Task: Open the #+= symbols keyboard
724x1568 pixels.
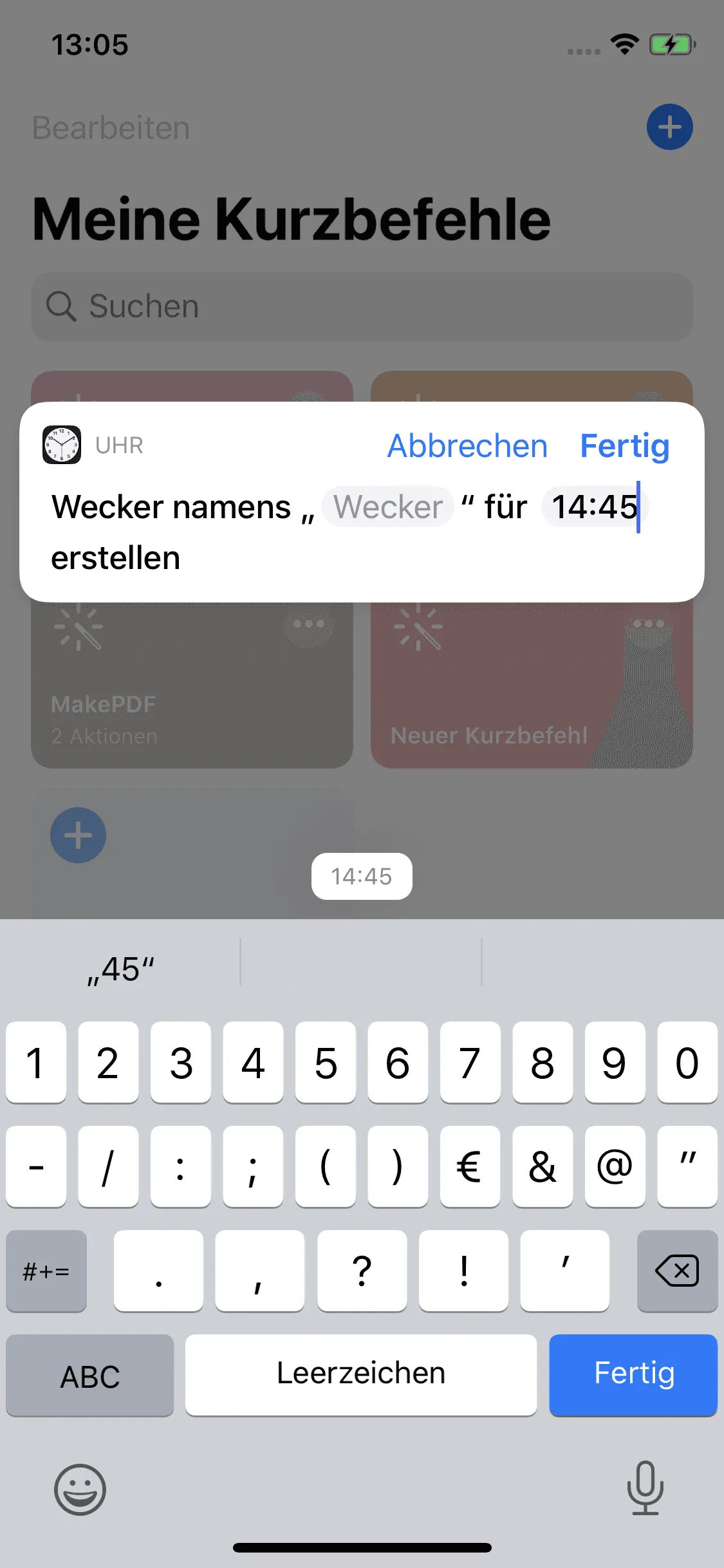Action: pos(46,1271)
